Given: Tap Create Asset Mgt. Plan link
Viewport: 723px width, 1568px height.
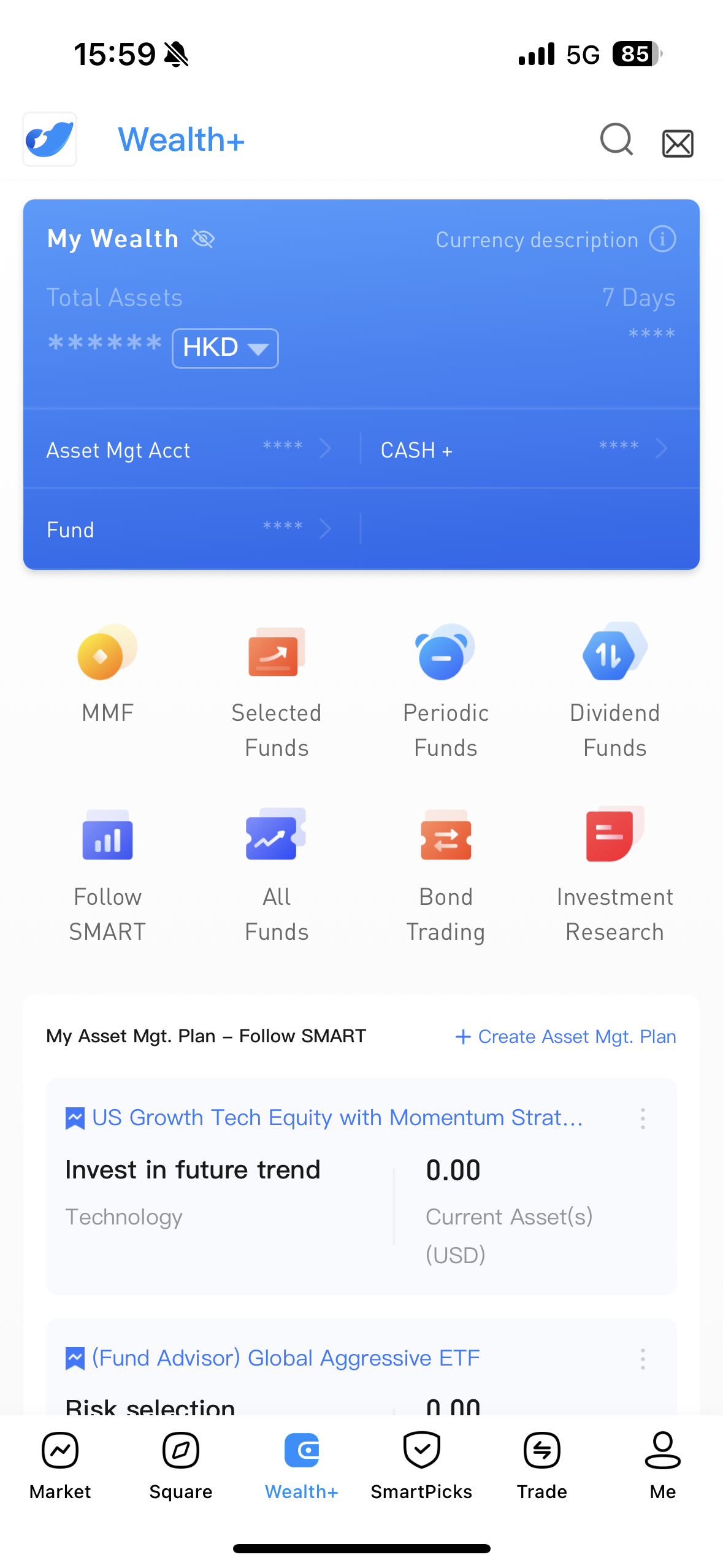Looking at the screenshot, I should tap(565, 1036).
